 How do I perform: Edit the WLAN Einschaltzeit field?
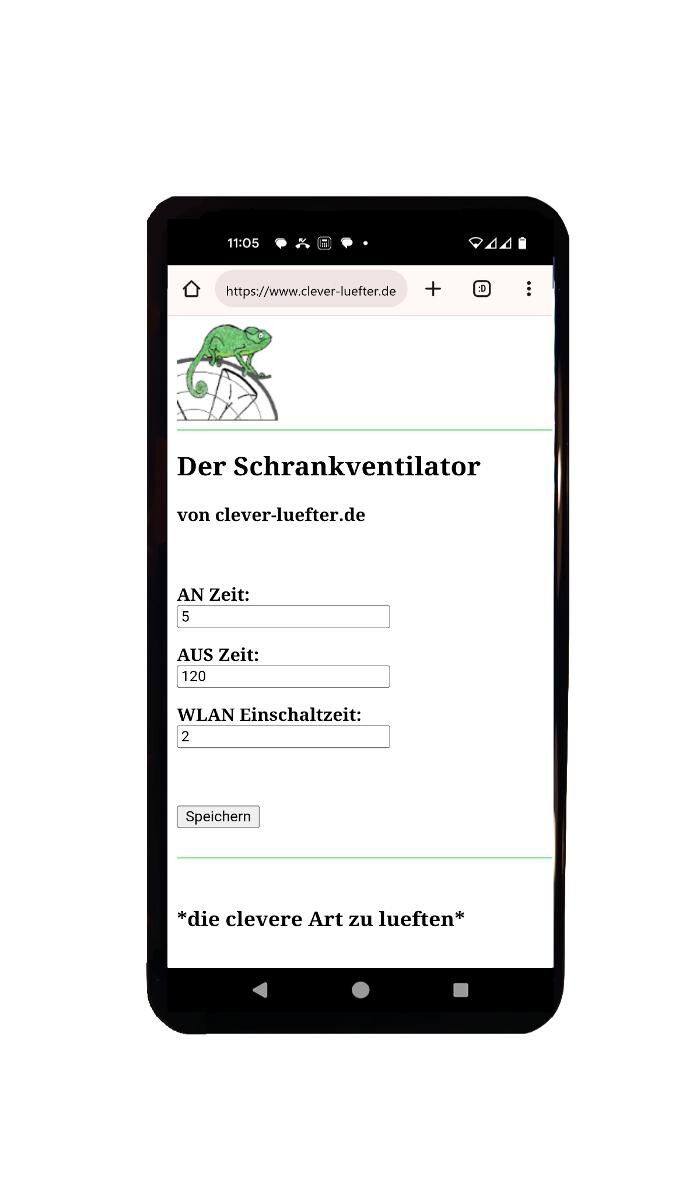283,737
